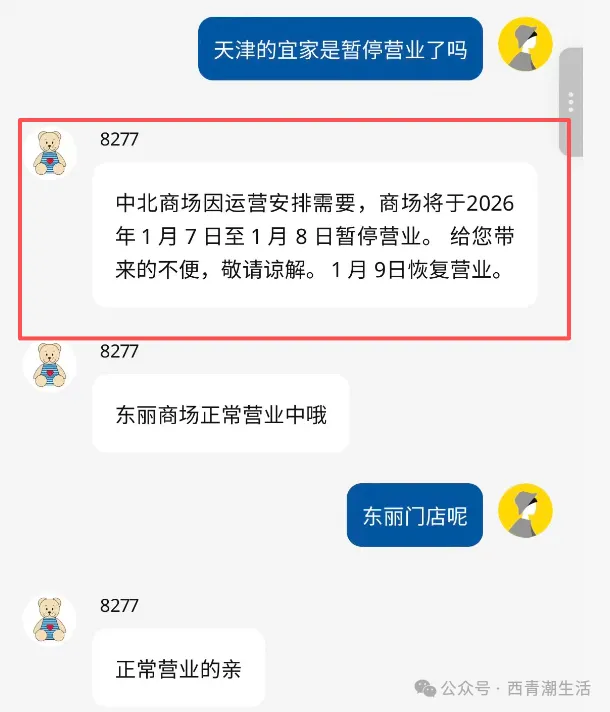The image size is (610, 712).
Task: Open the three-dot side handle
Action: [x=571, y=101]
